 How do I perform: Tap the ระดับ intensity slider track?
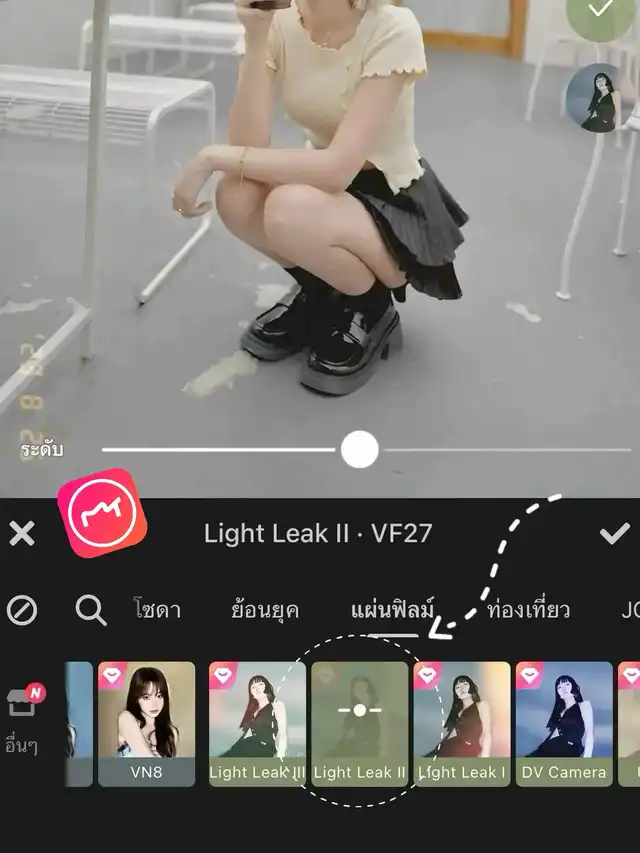coord(500,450)
